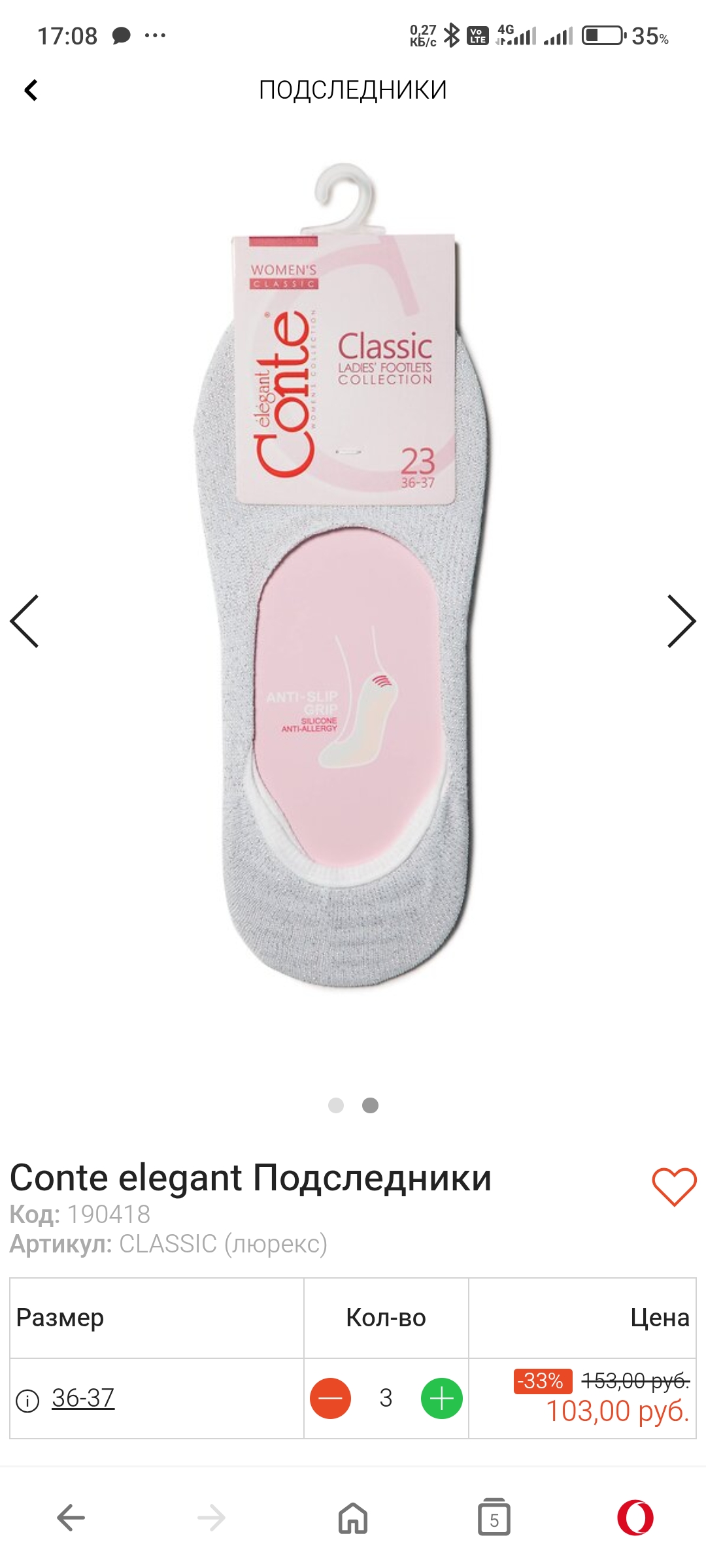Open the Opera menu
The image size is (706, 1568).
click(635, 1517)
